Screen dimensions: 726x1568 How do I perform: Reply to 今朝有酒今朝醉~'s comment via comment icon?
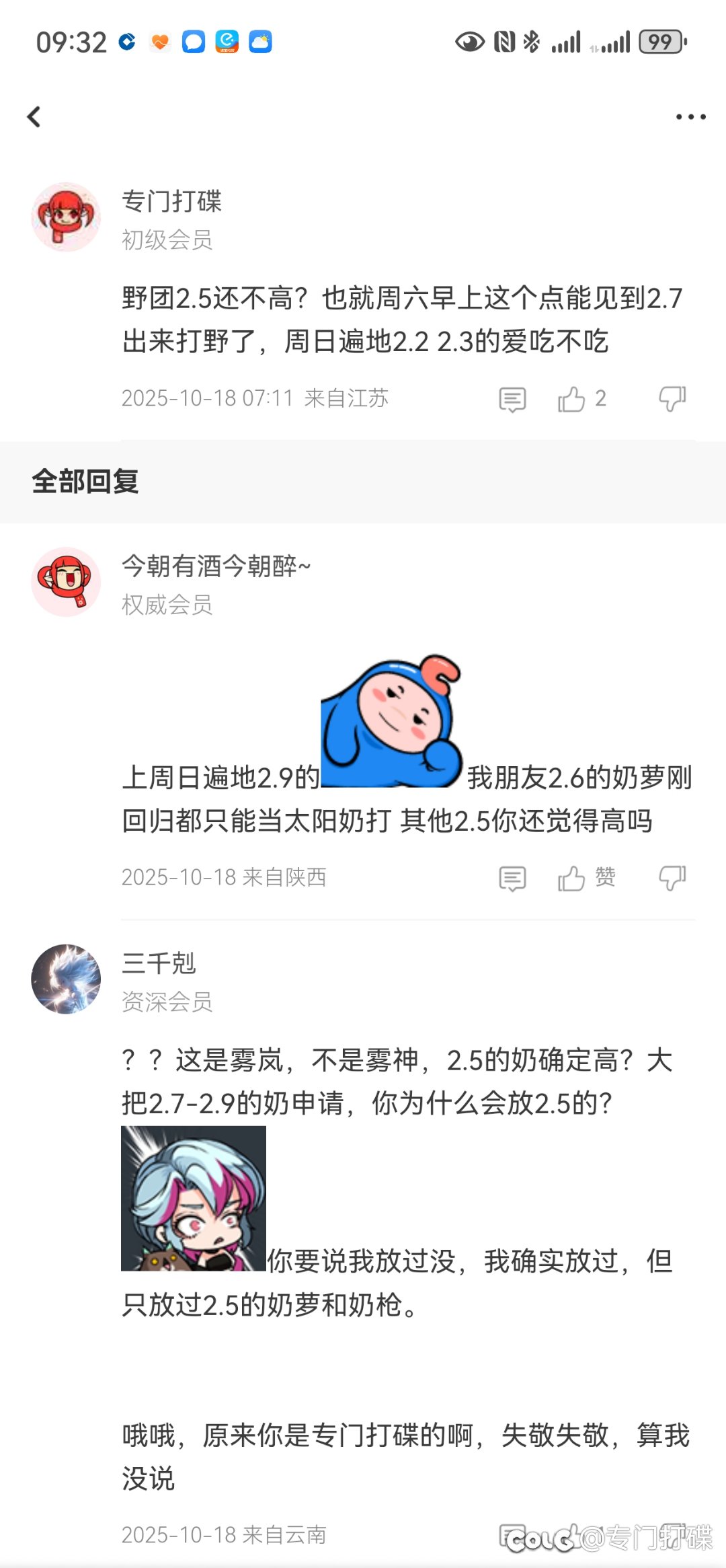[x=512, y=879]
